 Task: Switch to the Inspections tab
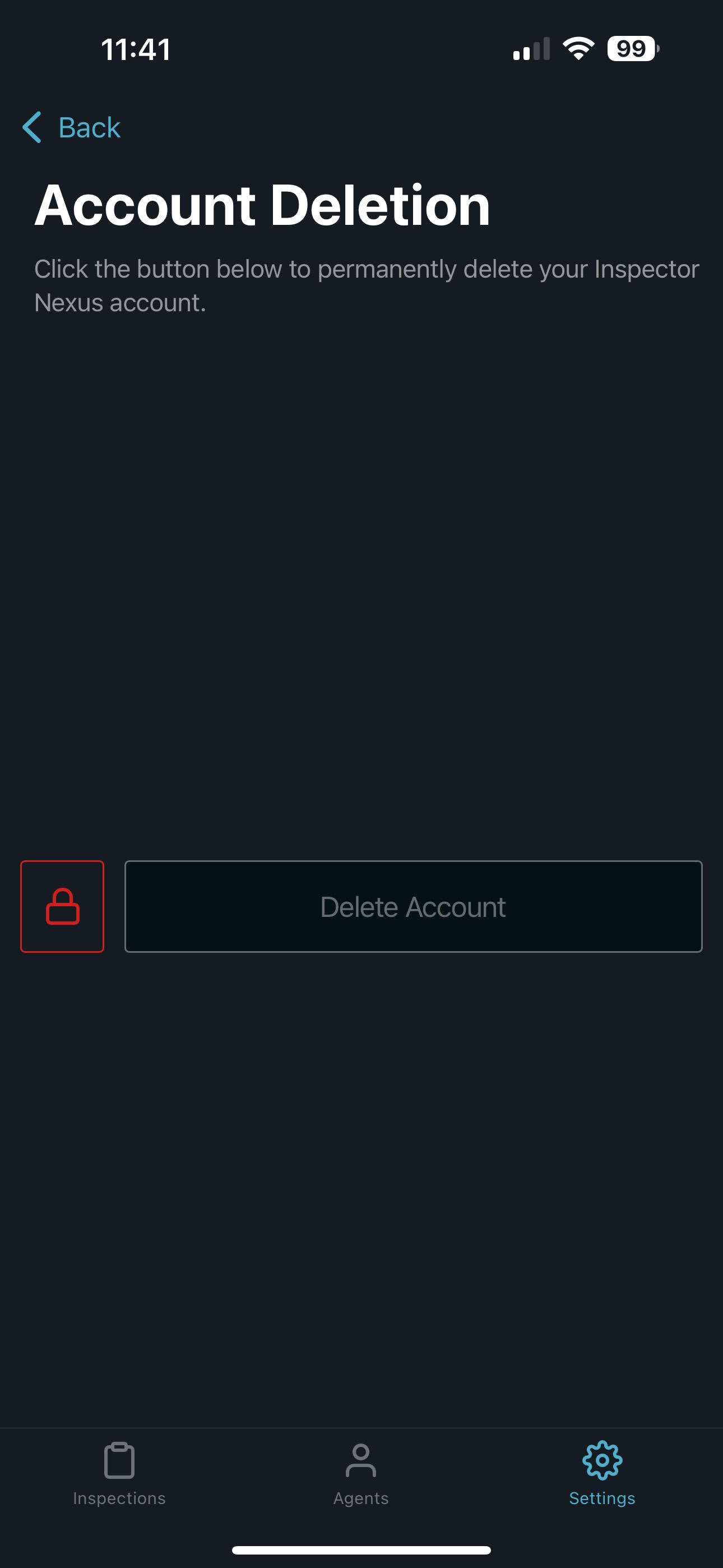pos(119,1473)
